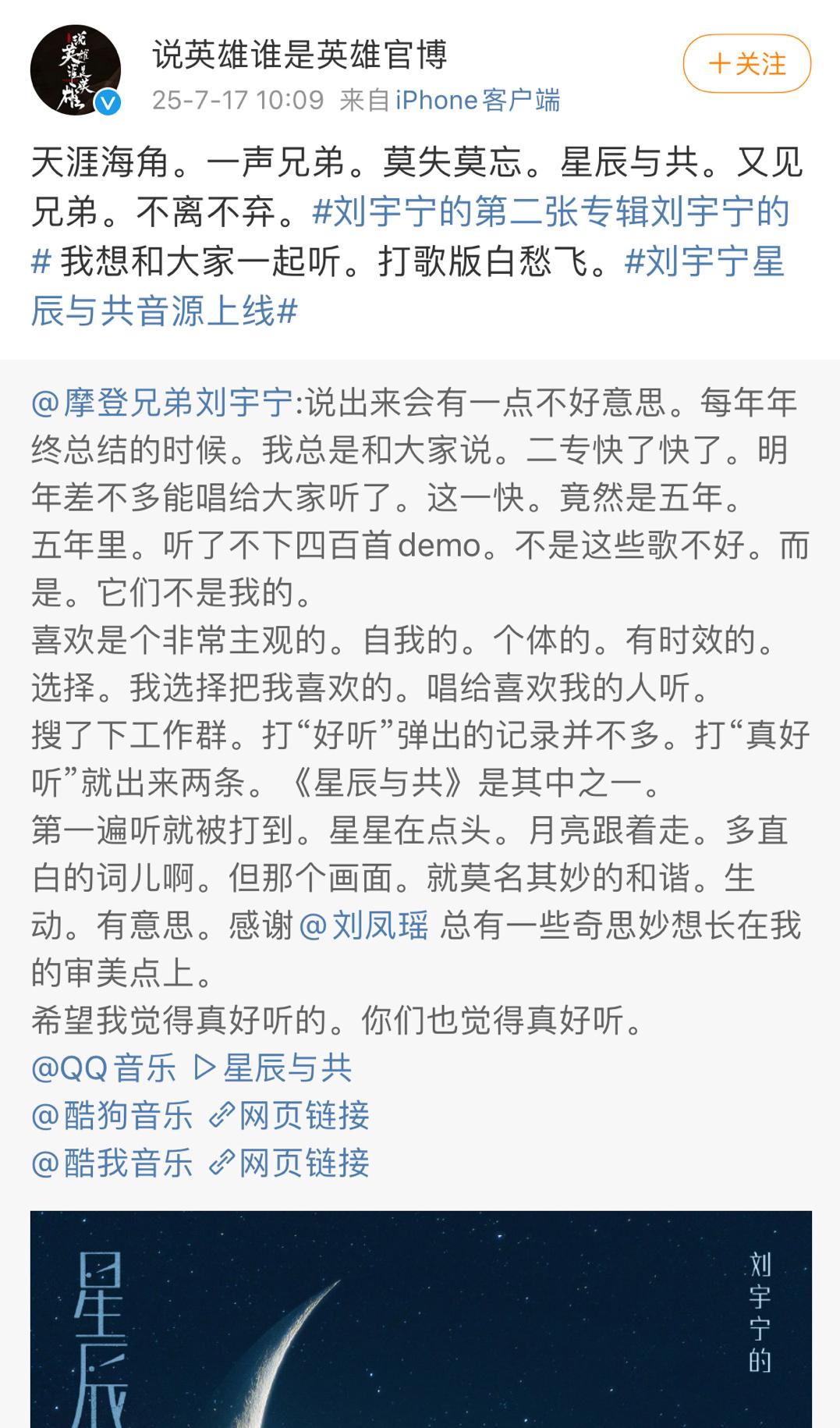Image resolution: width=840 pixels, height=1428 pixels.
Task: Open the 说英雄谁是英雄官博 account name
Action: pyautogui.click(x=300, y=54)
